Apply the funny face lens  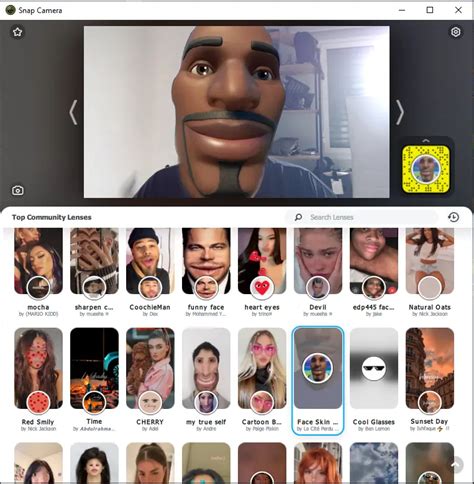pyautogui.click(x=206, y=272)
